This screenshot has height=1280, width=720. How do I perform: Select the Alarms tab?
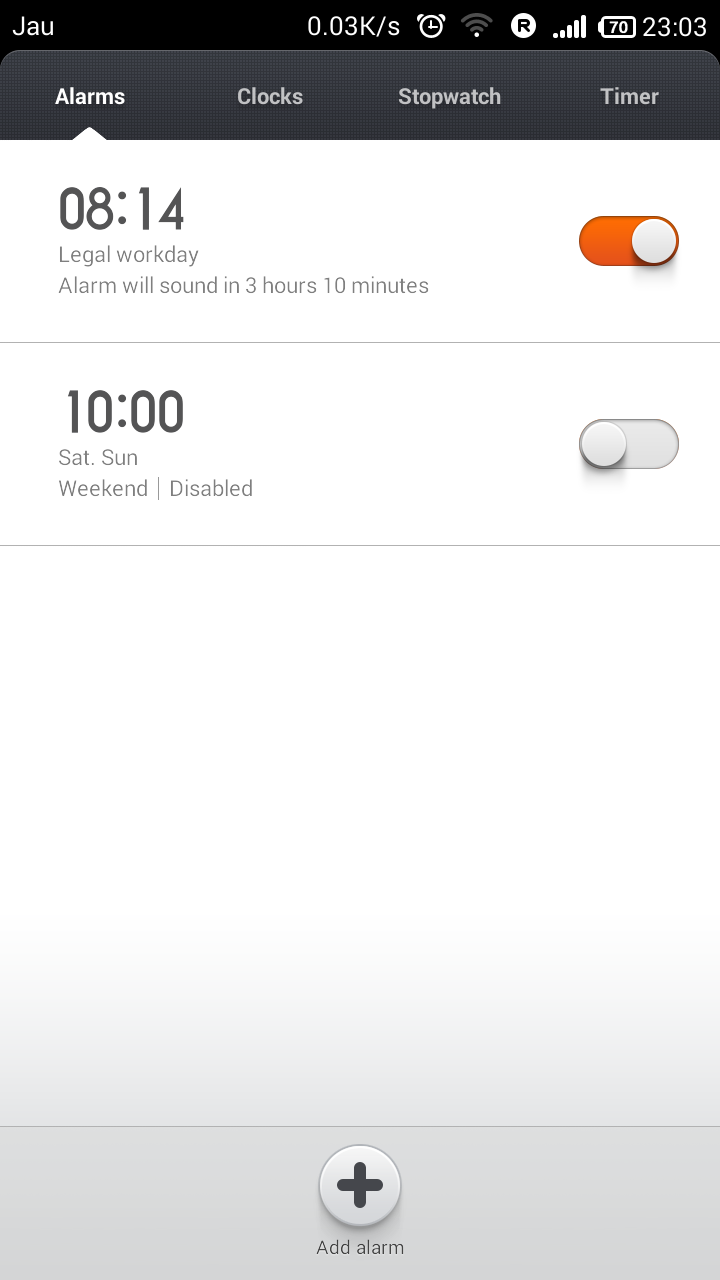tap(90, 97)
